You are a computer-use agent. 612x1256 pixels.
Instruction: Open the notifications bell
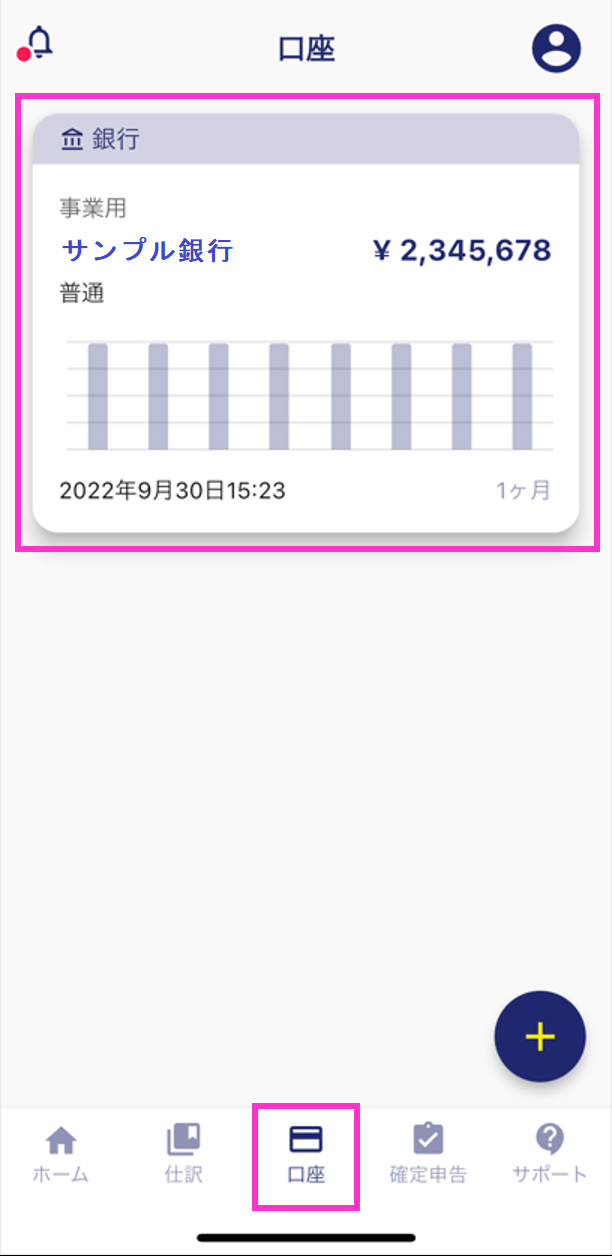(x=38, y=44)
